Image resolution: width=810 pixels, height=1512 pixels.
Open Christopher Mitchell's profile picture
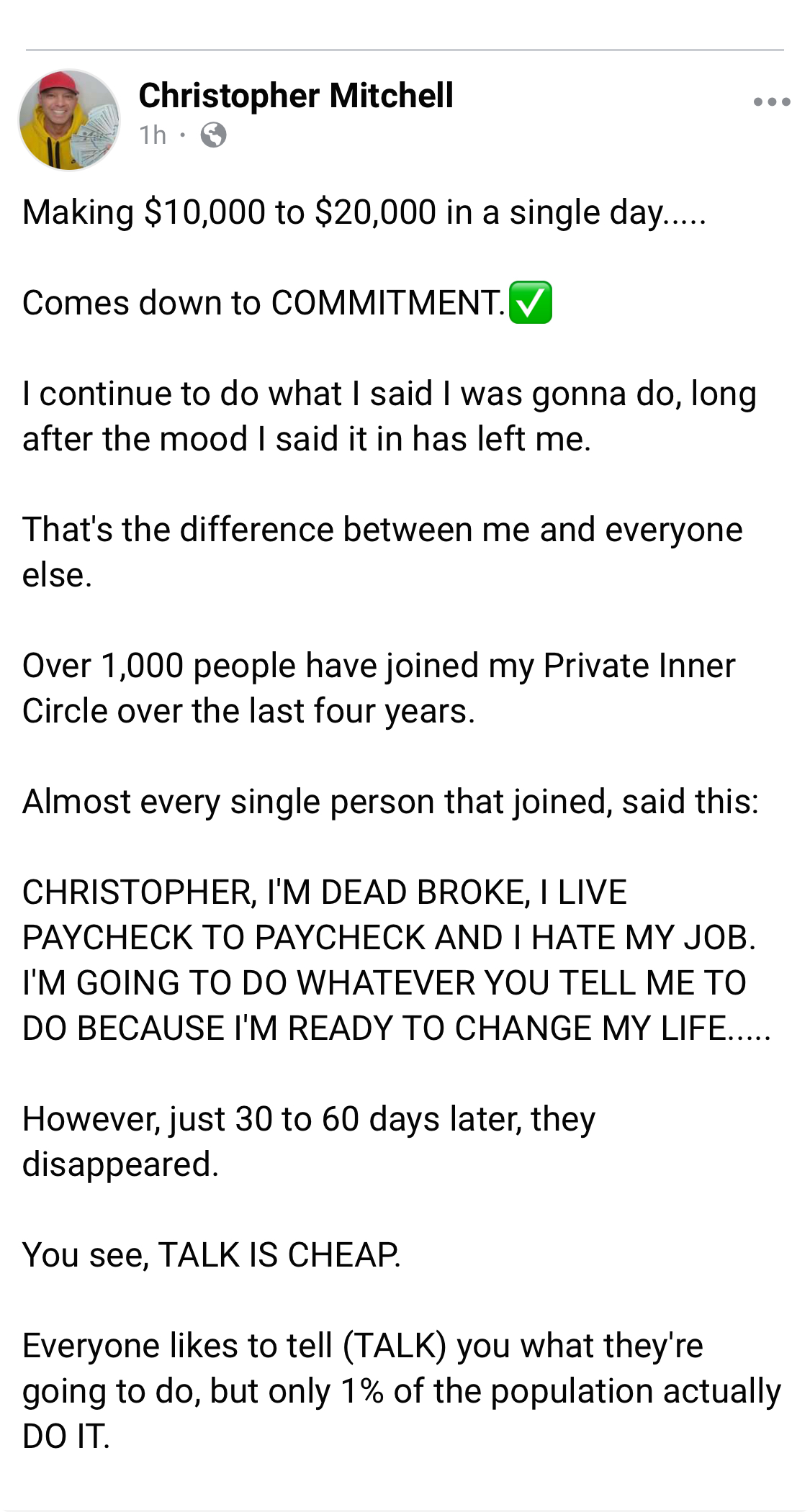(69, 119)
